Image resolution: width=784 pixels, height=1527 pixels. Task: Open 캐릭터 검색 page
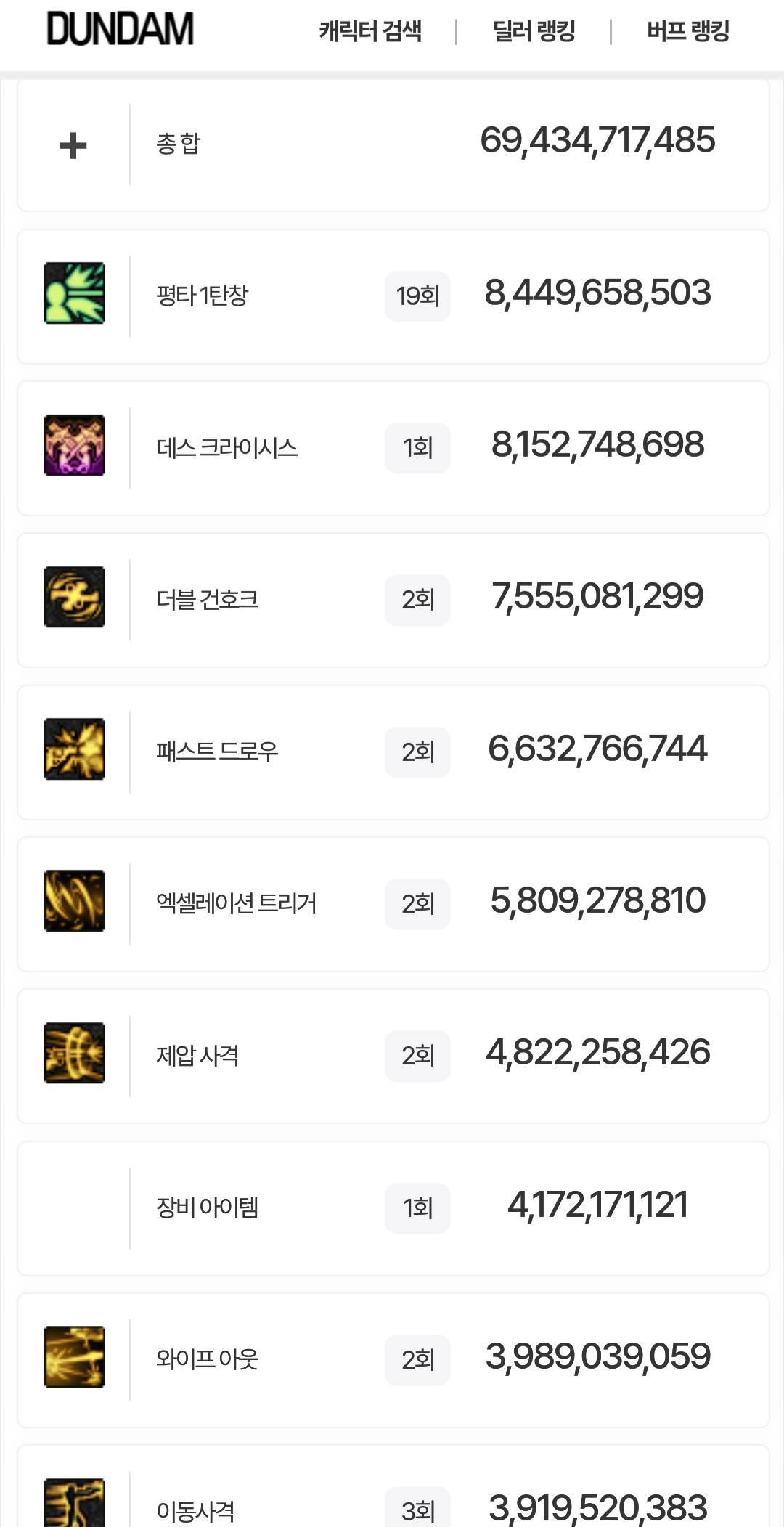(x=370, y=31)
